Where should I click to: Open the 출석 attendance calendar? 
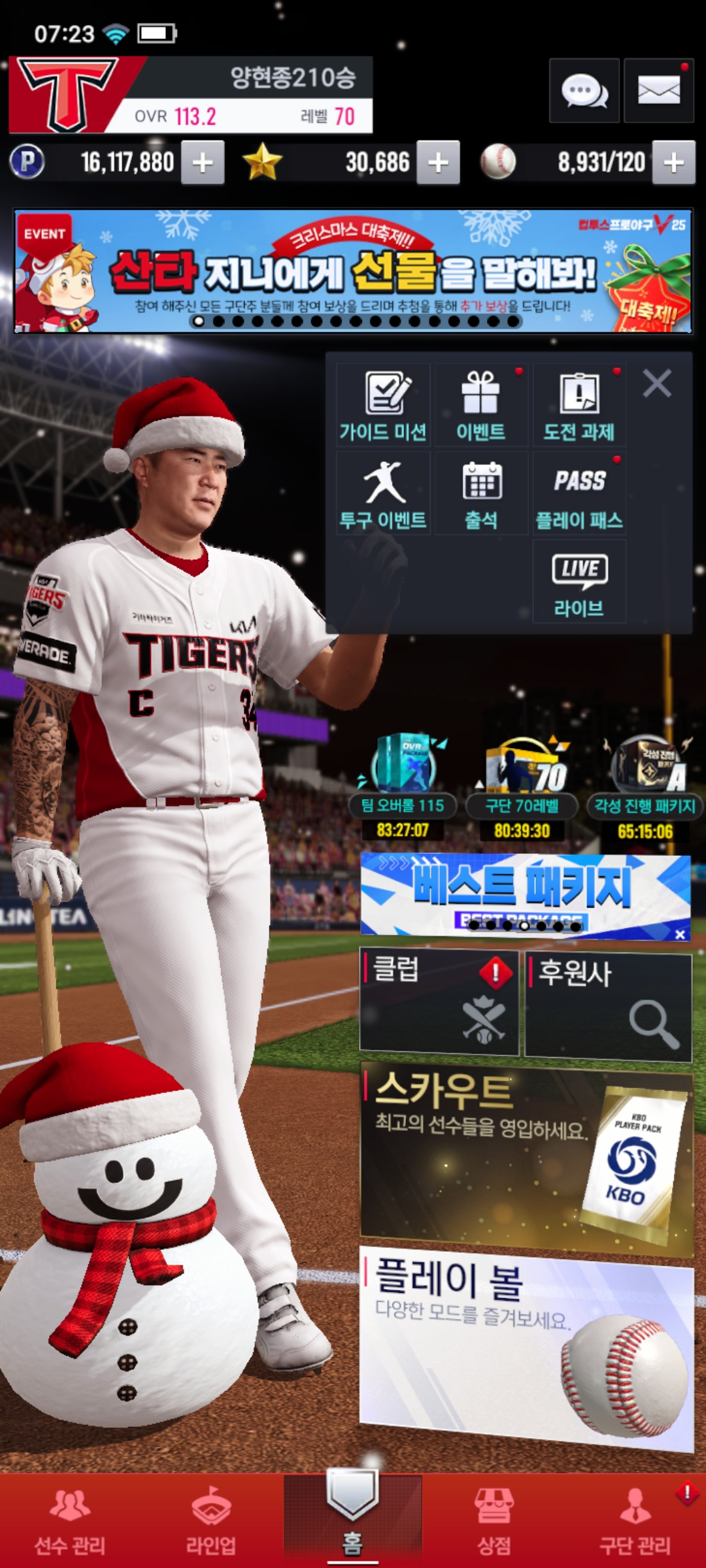tap(481, 495)
